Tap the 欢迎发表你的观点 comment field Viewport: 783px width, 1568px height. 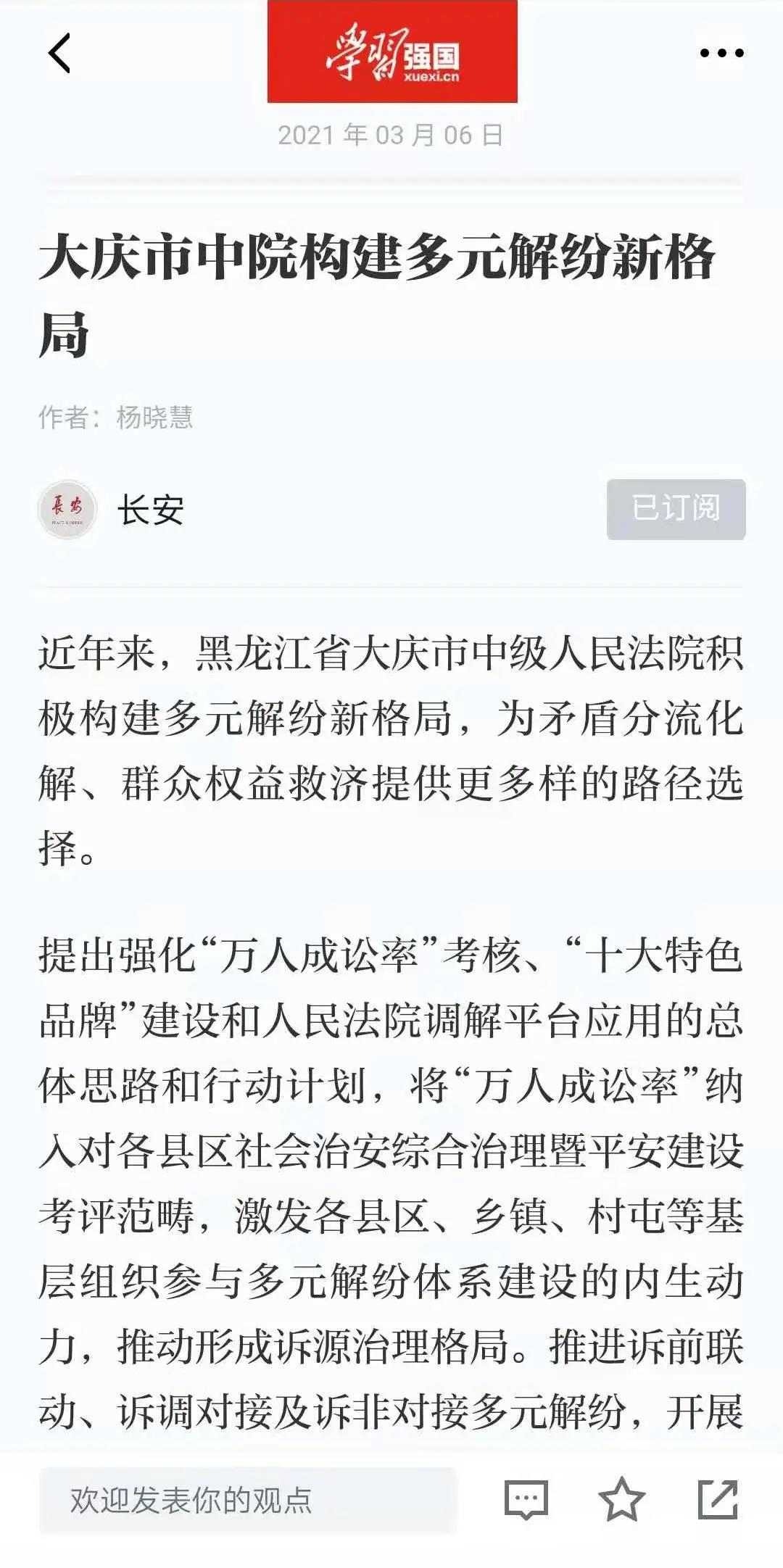pyautogui.click(x=247, y=1500)
